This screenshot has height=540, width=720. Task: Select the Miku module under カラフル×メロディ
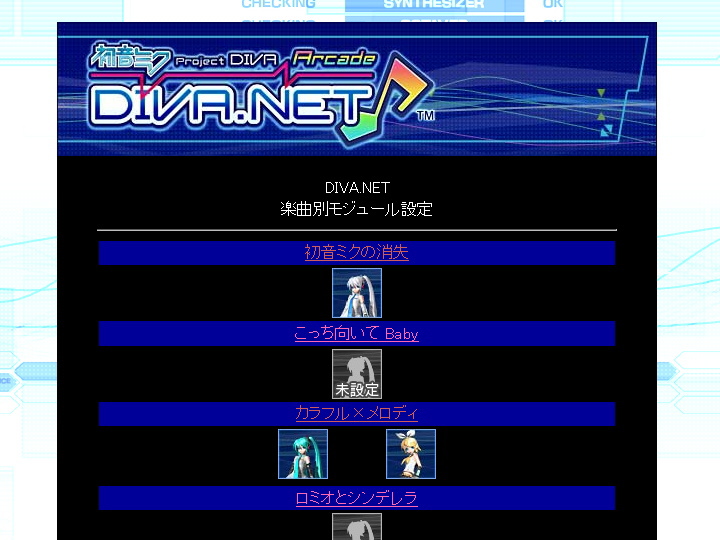coord(303,454)
